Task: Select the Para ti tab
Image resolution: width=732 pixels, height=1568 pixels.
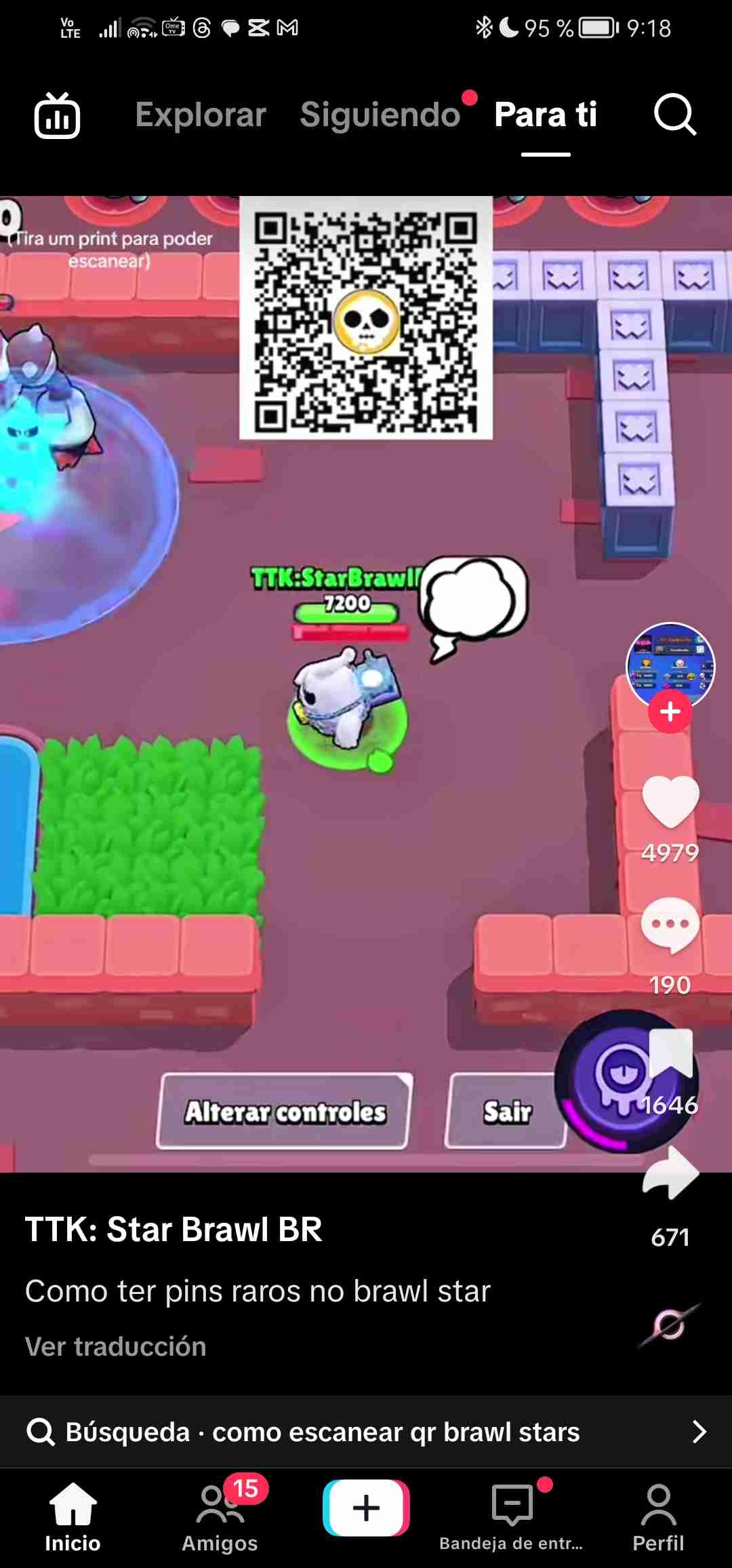Action: pos(546,115)
